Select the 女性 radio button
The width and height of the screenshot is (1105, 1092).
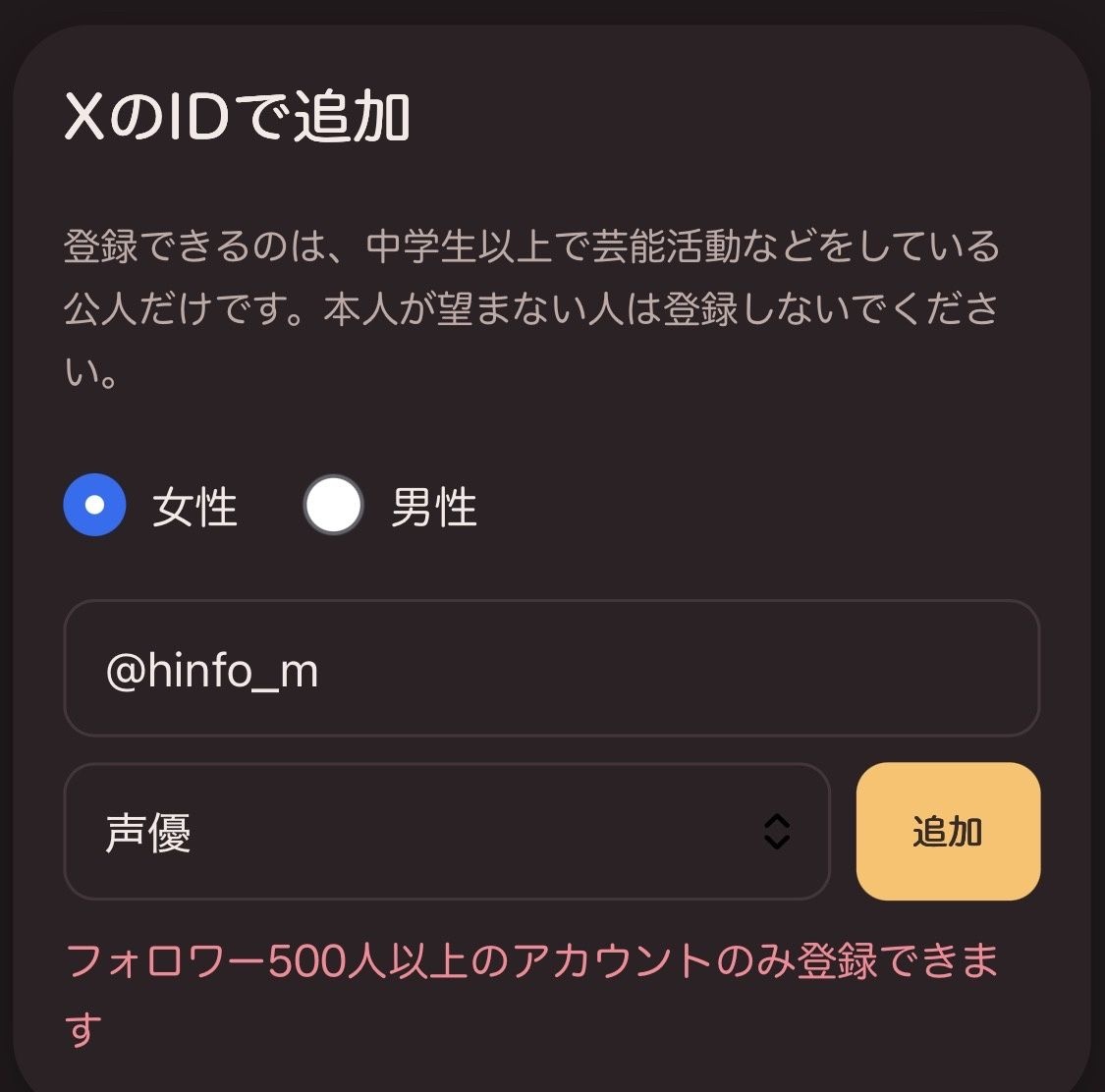(x=94, y=505)
